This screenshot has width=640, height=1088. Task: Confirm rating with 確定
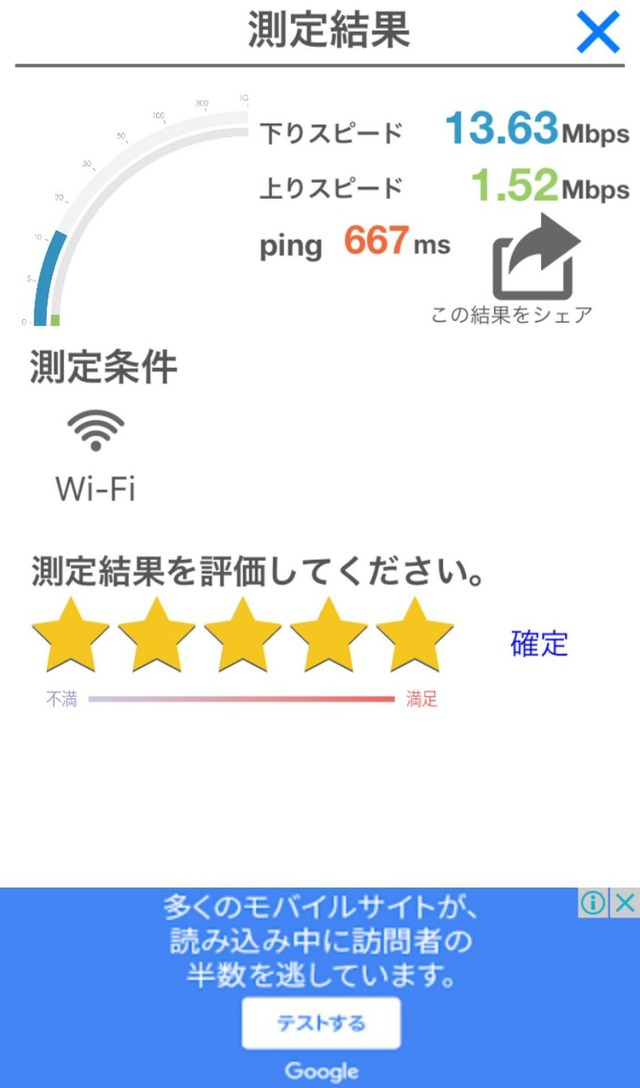pos(539,643)
